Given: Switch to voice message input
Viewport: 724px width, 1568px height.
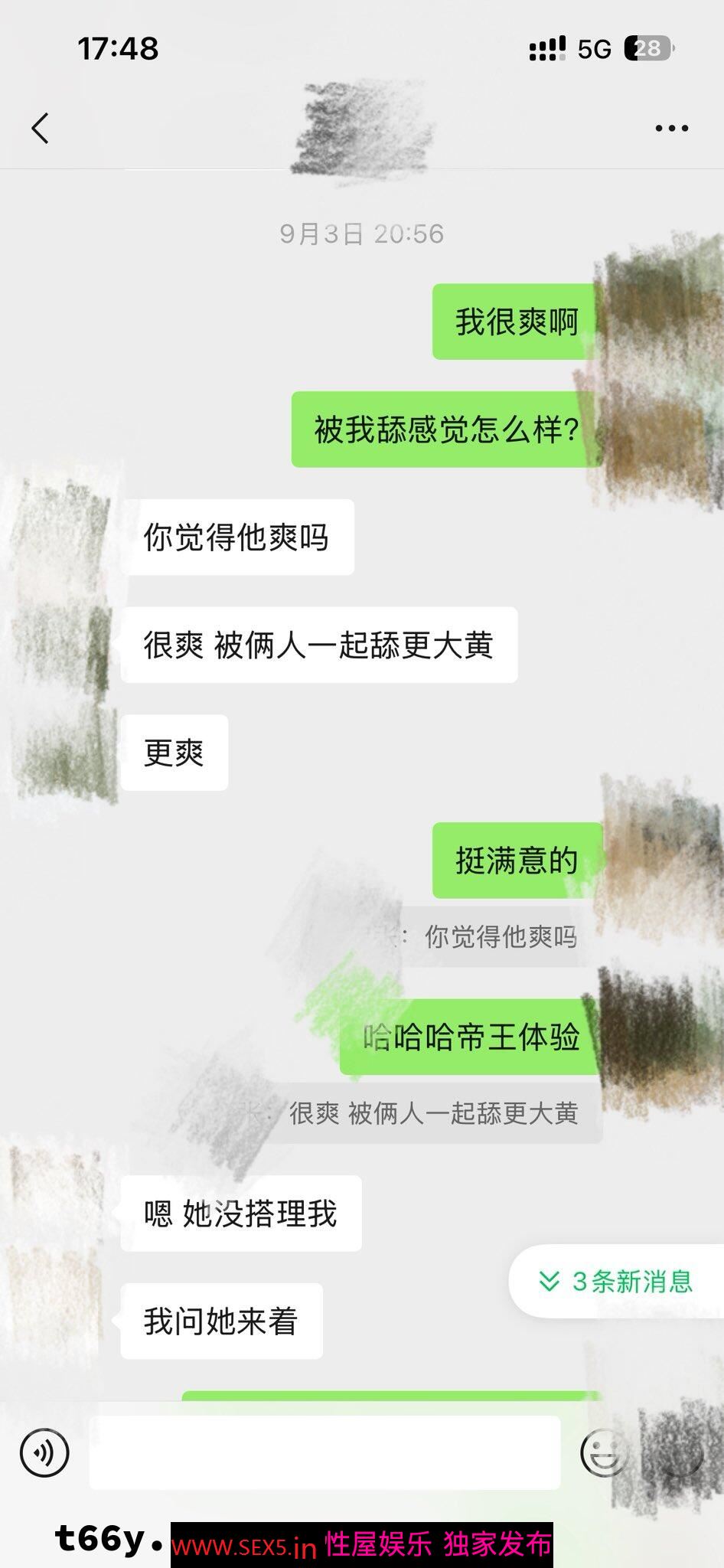Looking at the screenshot, I should (44, 1452).
